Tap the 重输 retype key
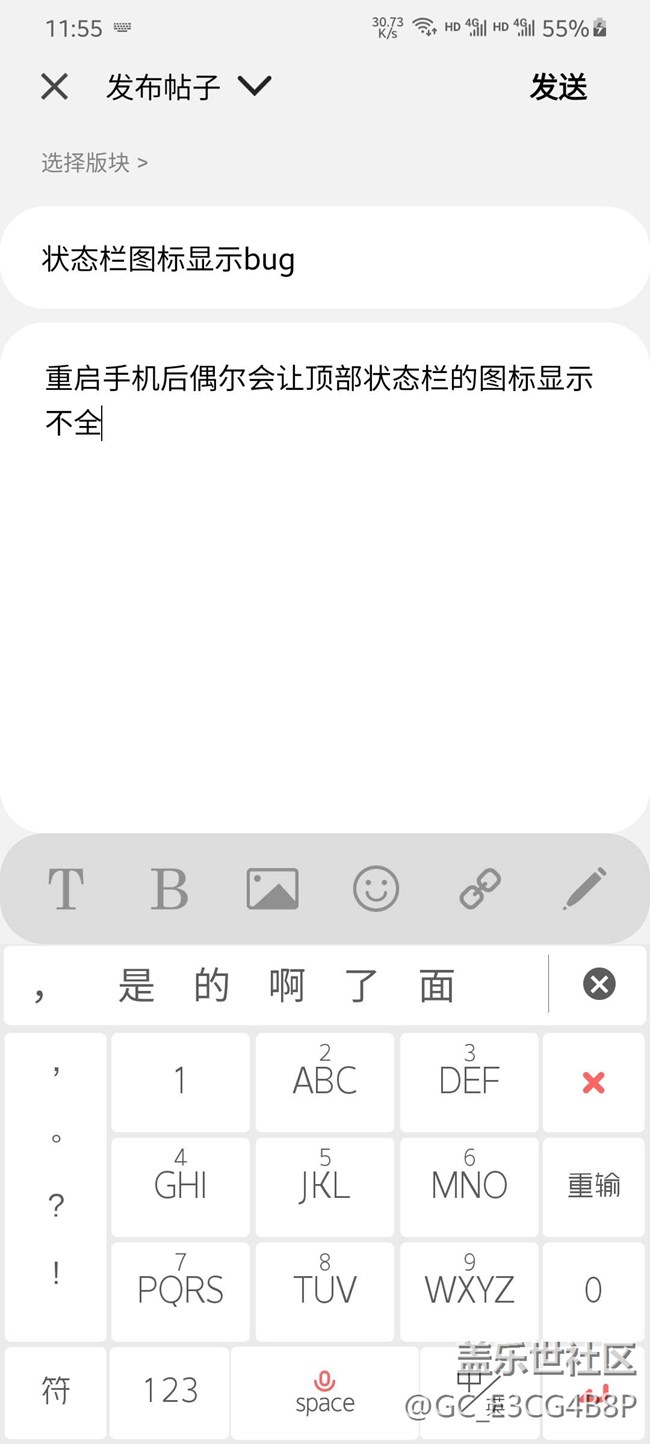 point(593,1186)
